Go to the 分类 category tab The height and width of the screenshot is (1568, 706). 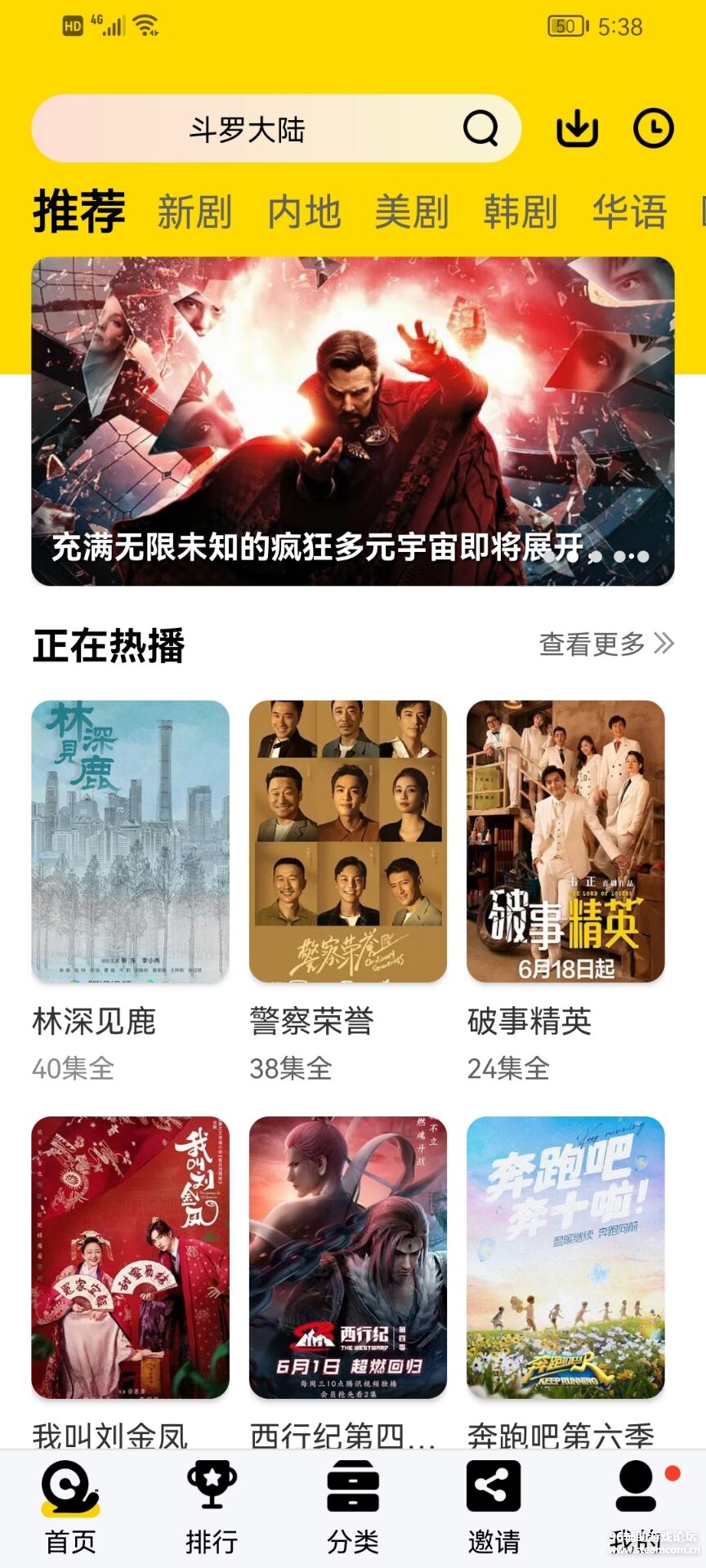pyautogui.click(x=353, y=1507)
